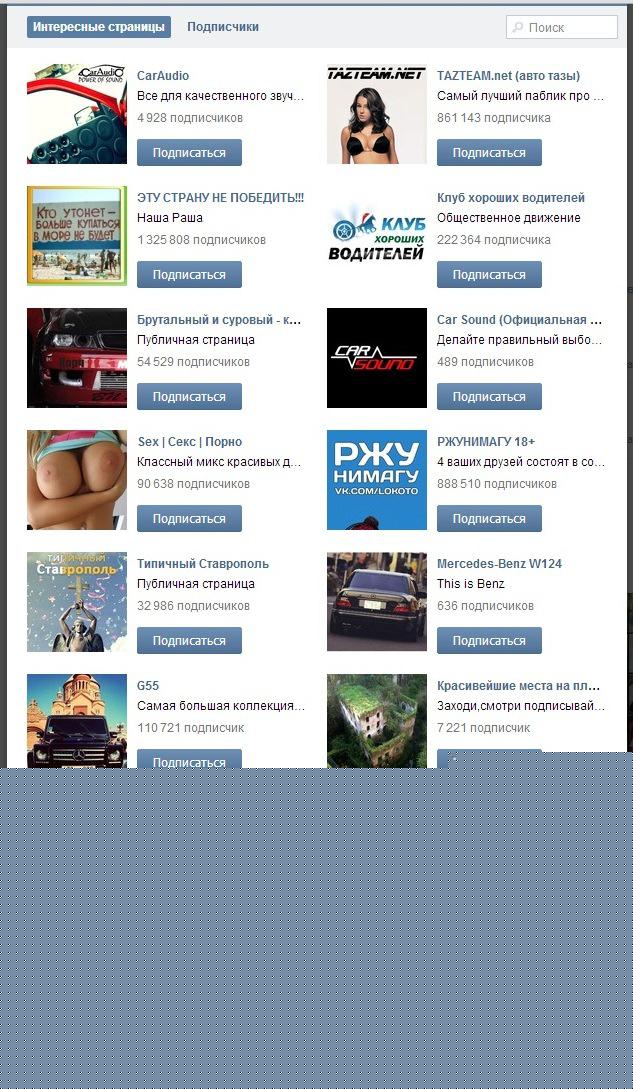Open Красивейшие места на пл... page link
This screenshot has width=633, height=1089.
(x=518, y=686)
